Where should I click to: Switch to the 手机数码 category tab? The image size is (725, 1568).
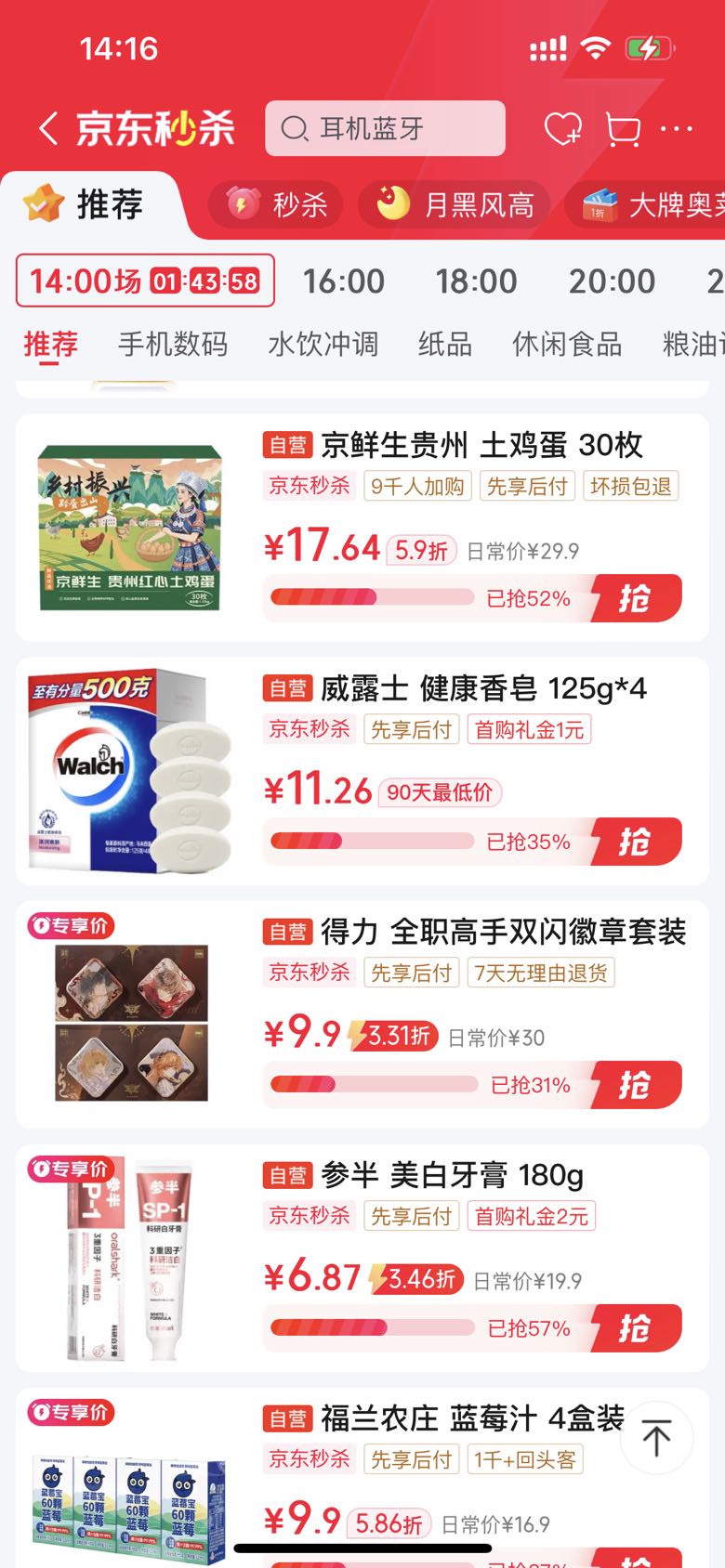(173, 344)
